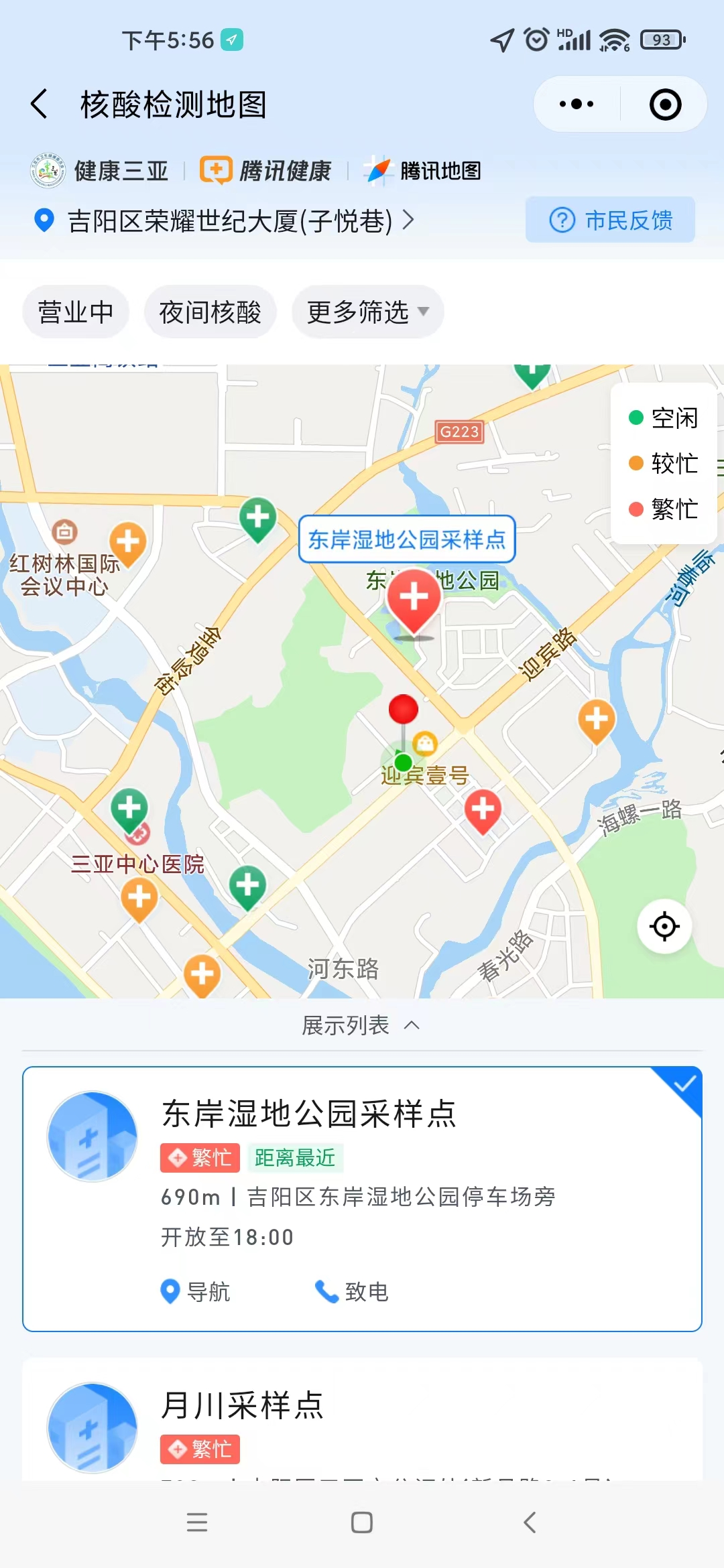This screenshot has width=724, height=1568.
Task: Select the red marker below 迎宾壹号
Action: pos(483,811)
